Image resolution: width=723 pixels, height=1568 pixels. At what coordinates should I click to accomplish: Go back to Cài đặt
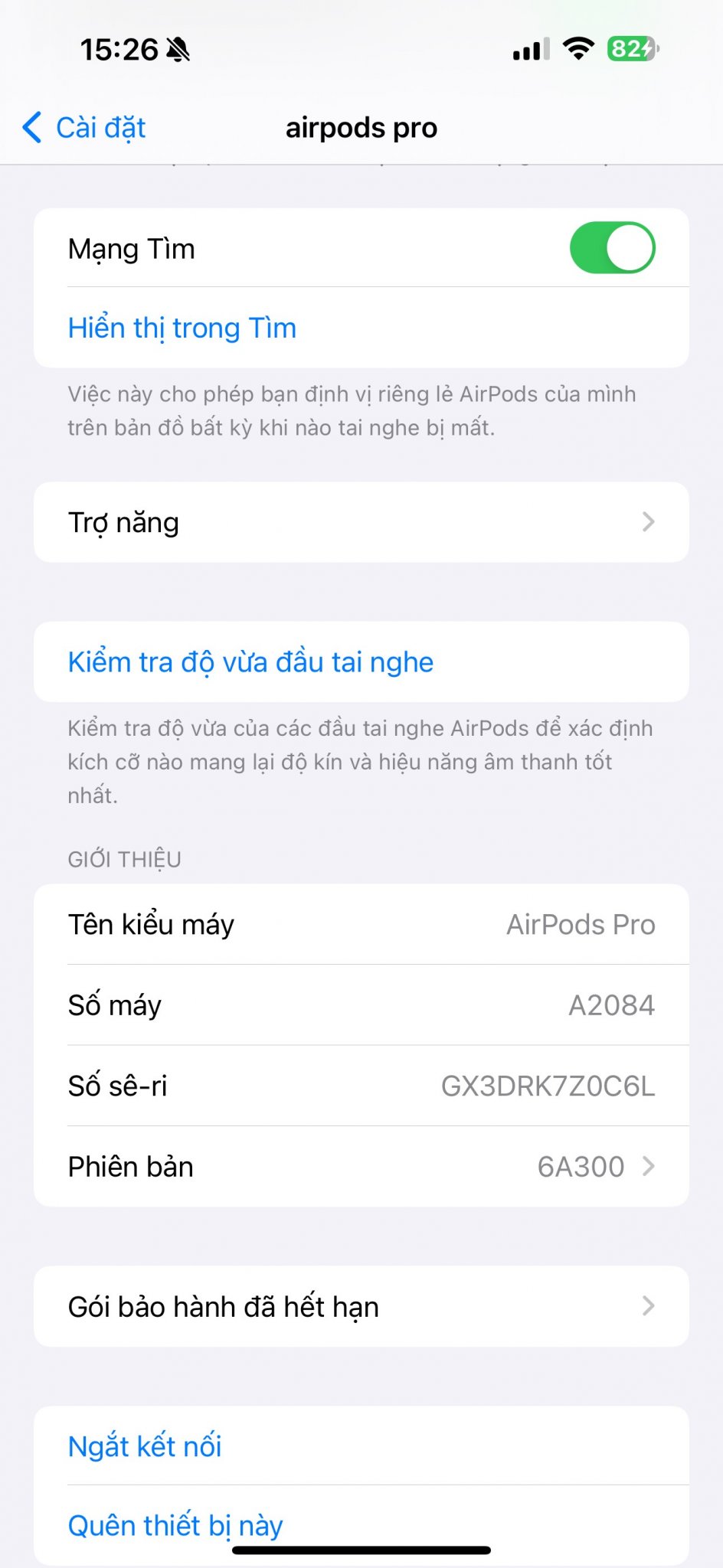(x=84, y=127)
